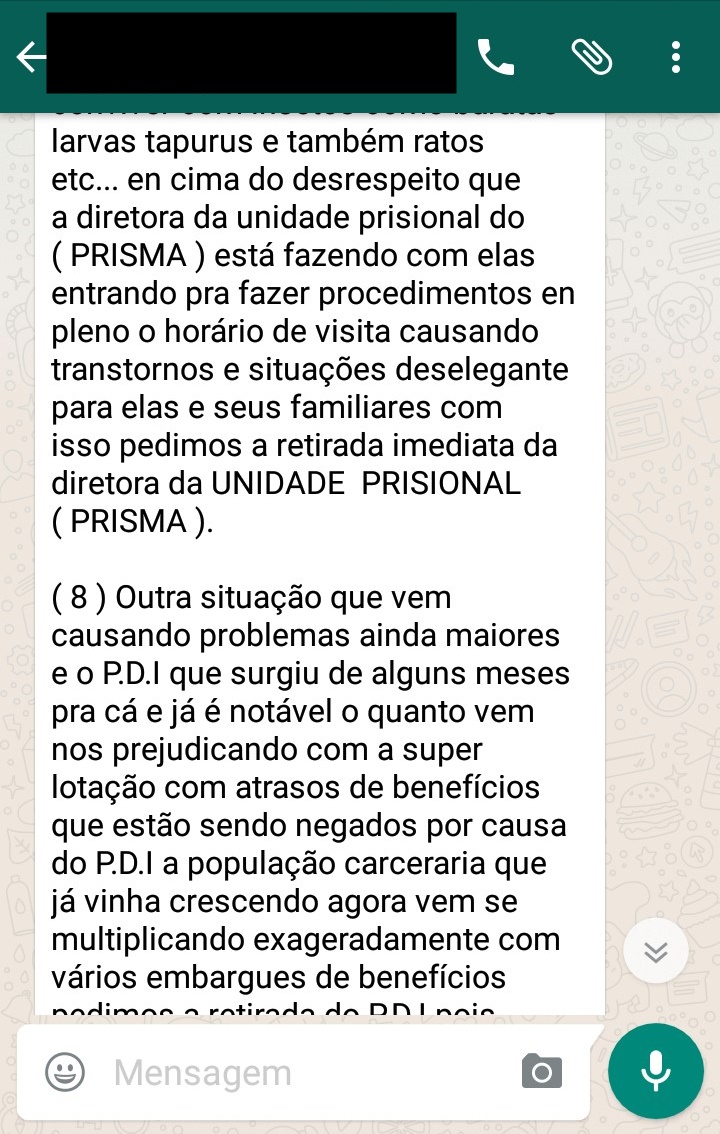Focus the Mensagem text field
The width and height of the screenshot is (720, 1134).
300,1073
